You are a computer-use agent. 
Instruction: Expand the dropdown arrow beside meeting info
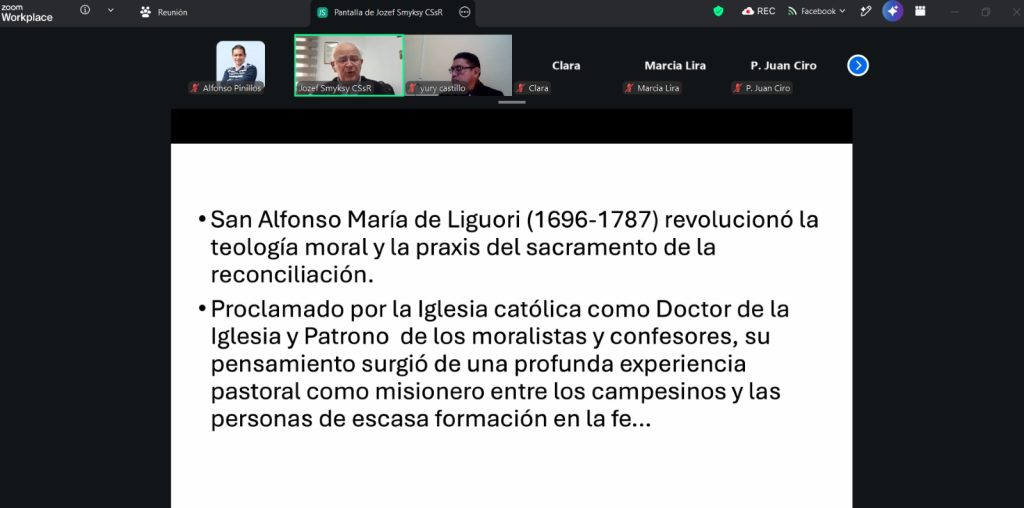click(110, 10)
